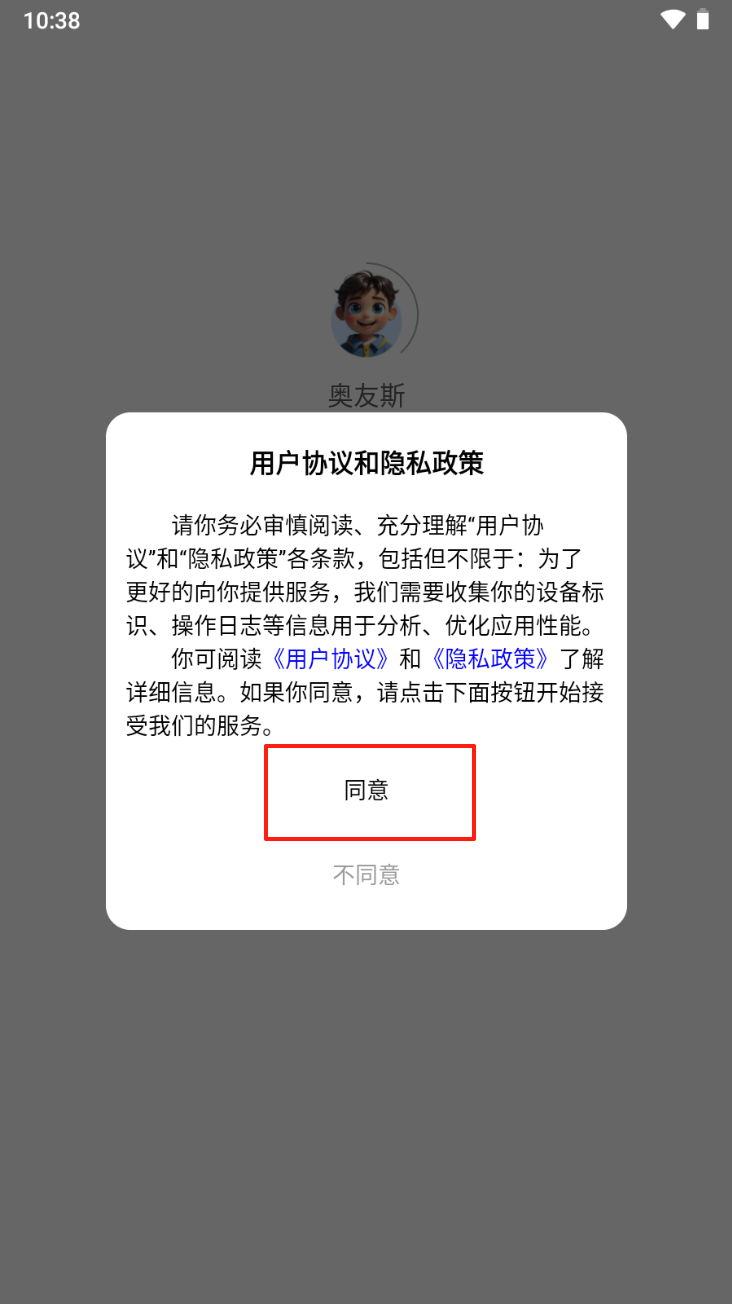Decline by tapping 不同意
The image size is (732, 1304).
click(366, 875)
